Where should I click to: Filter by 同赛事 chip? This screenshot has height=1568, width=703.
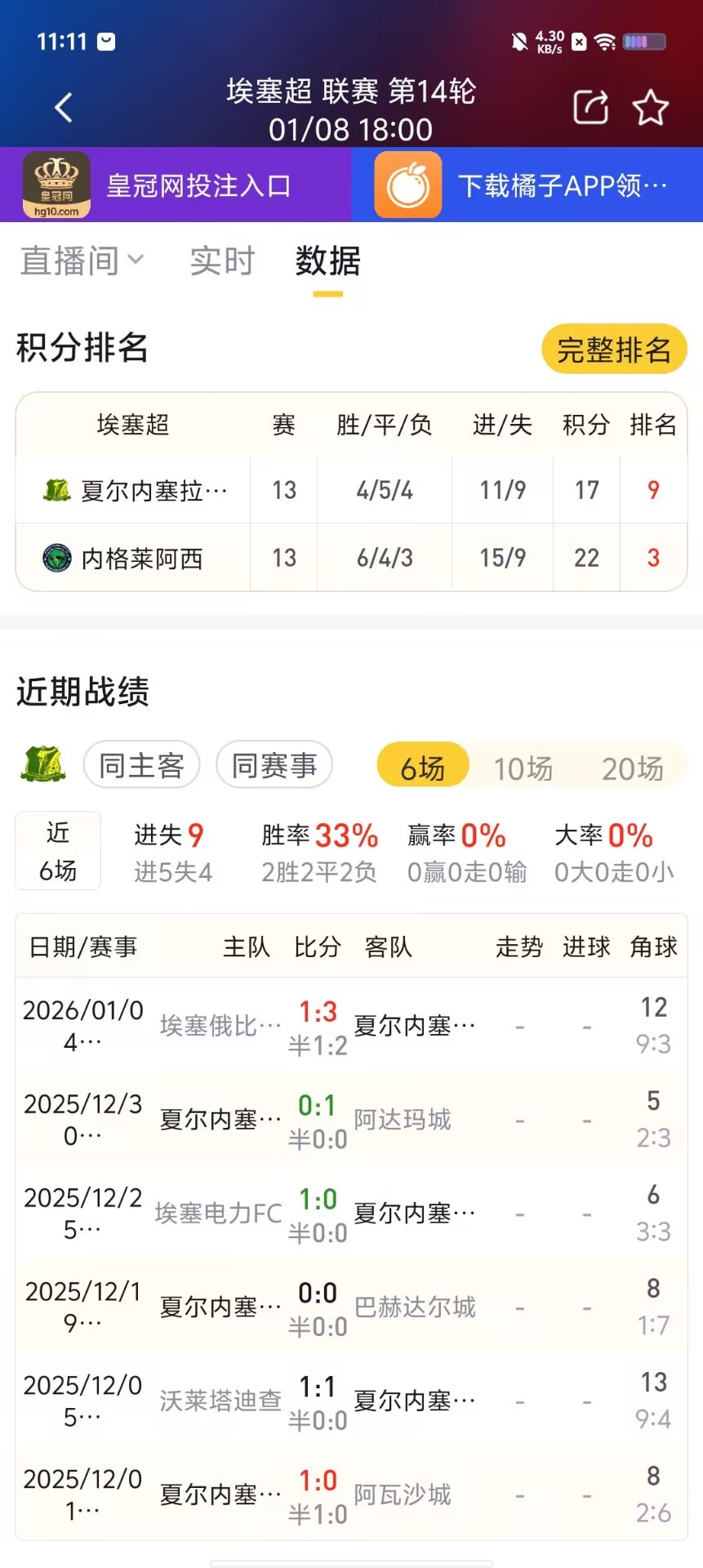(x=274, y=765)
